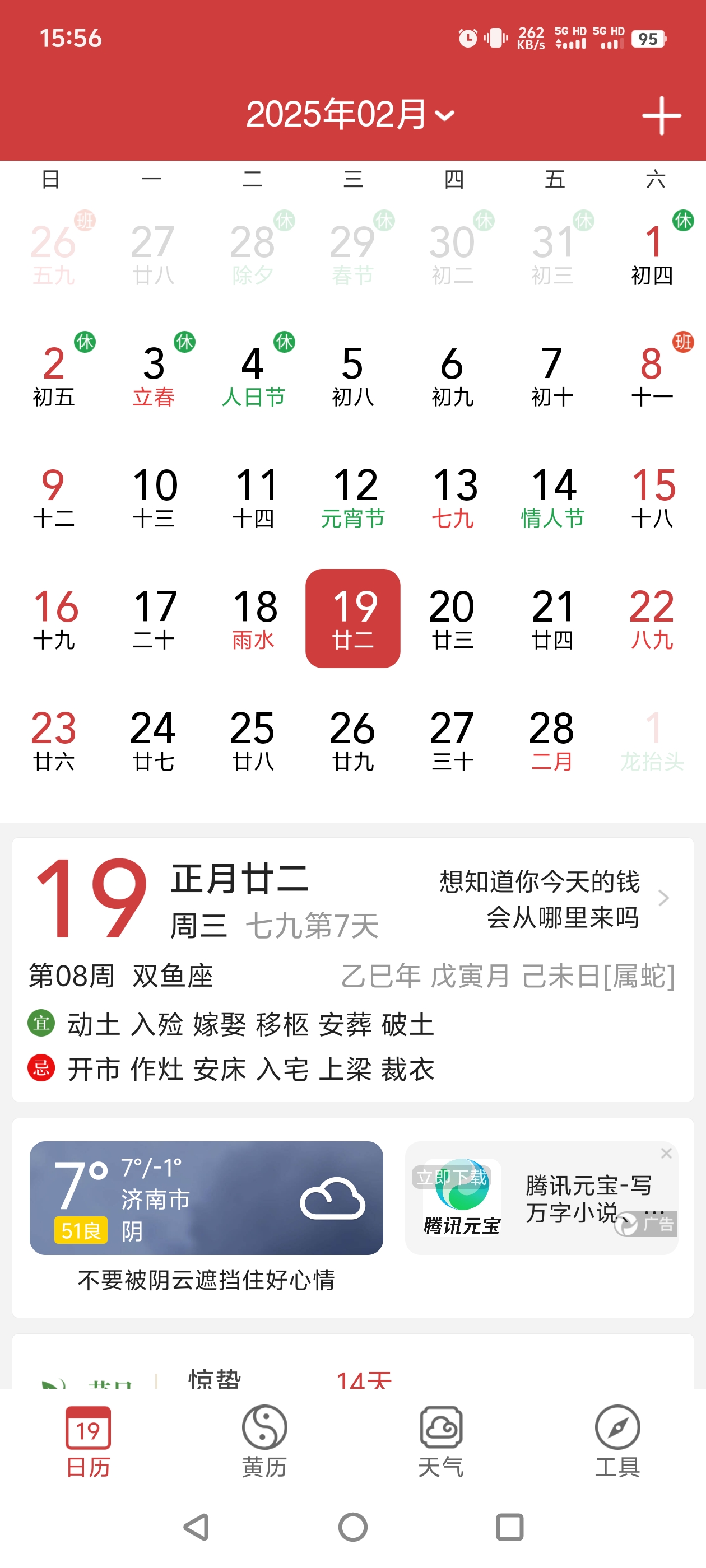Select January 29 春节 date
Image resolution: width=706 pixels, height=1568 pixels.
(x=352, y=253)
